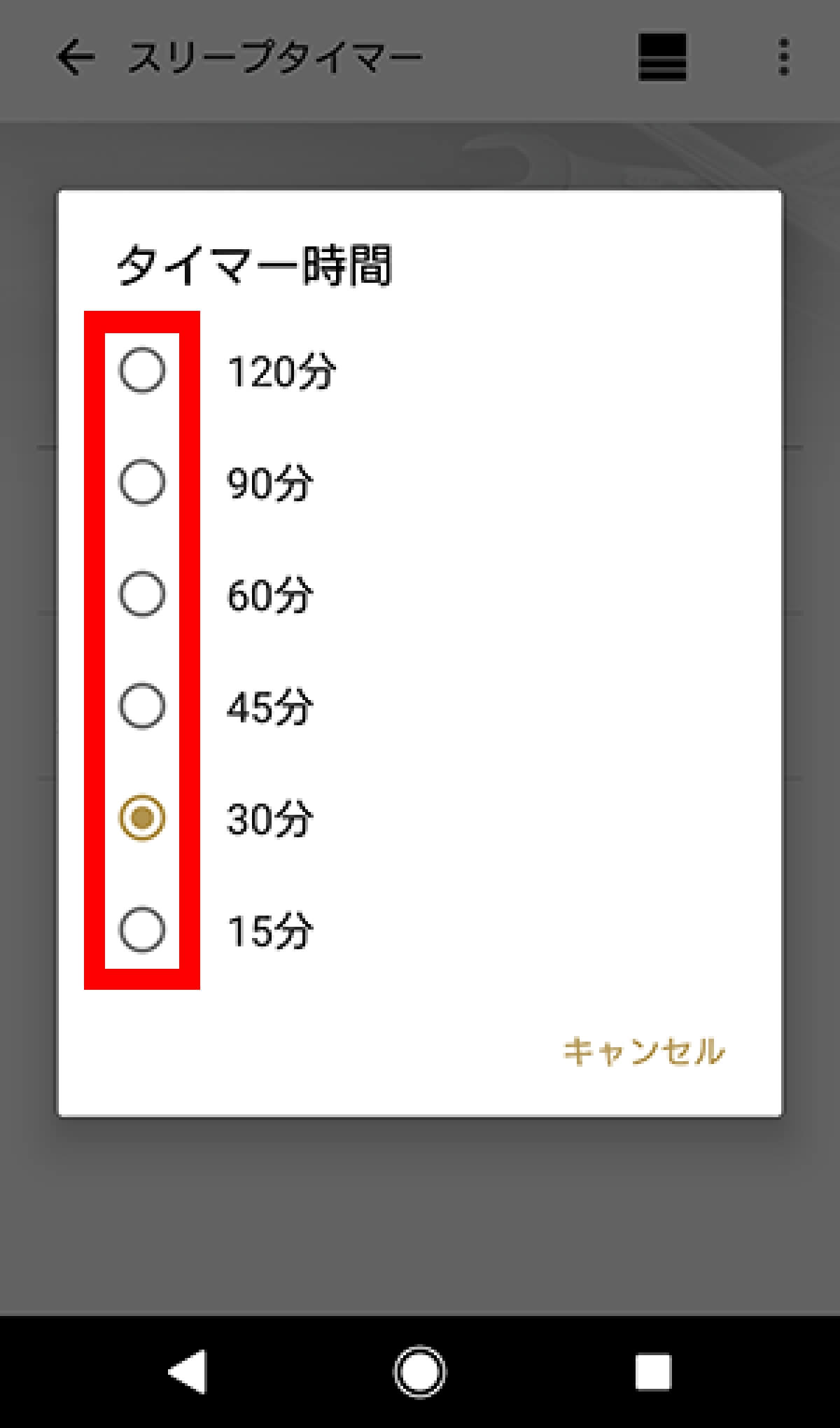Set the timer to 60分
The height and width of the screenshot is (1428, 840).
click(142, 594)
